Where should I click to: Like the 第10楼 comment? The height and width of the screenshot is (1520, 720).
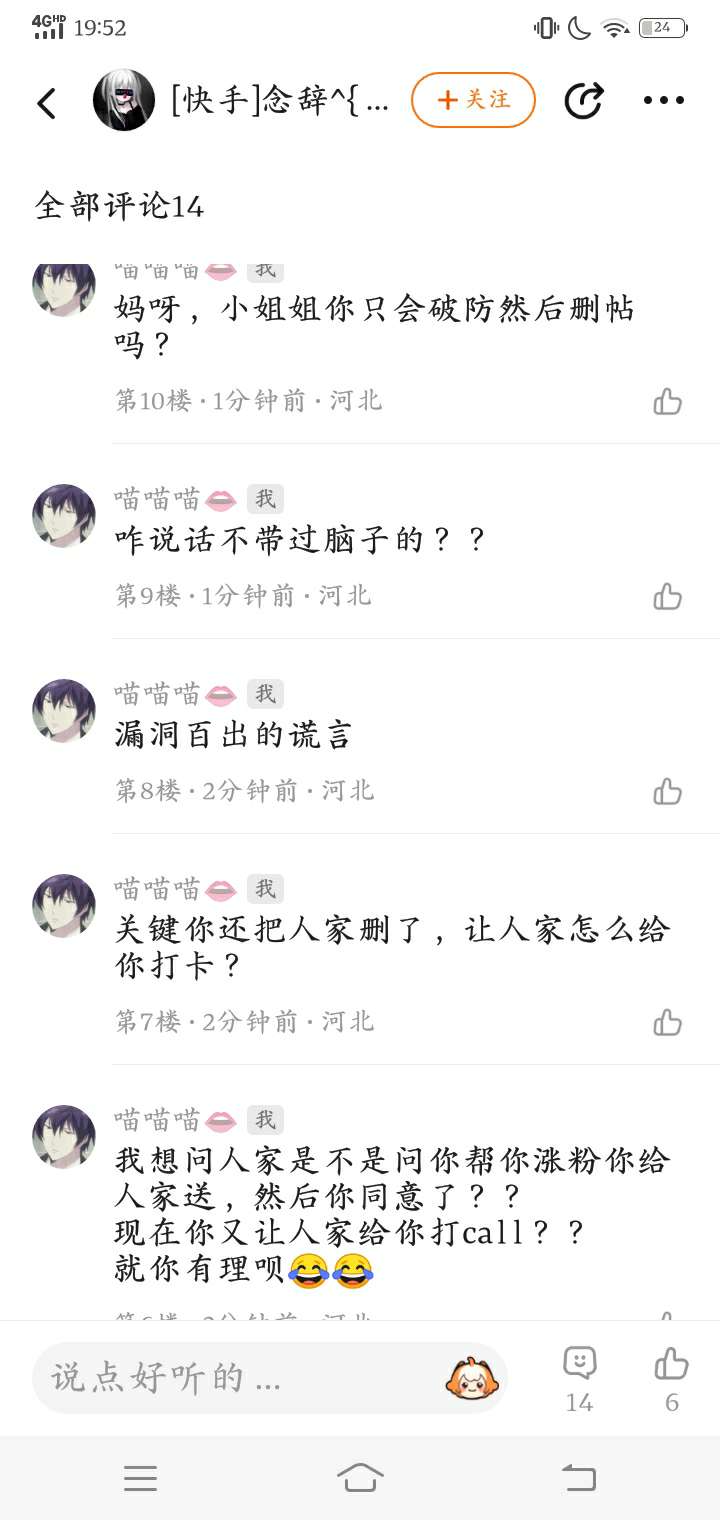[667, 402]
